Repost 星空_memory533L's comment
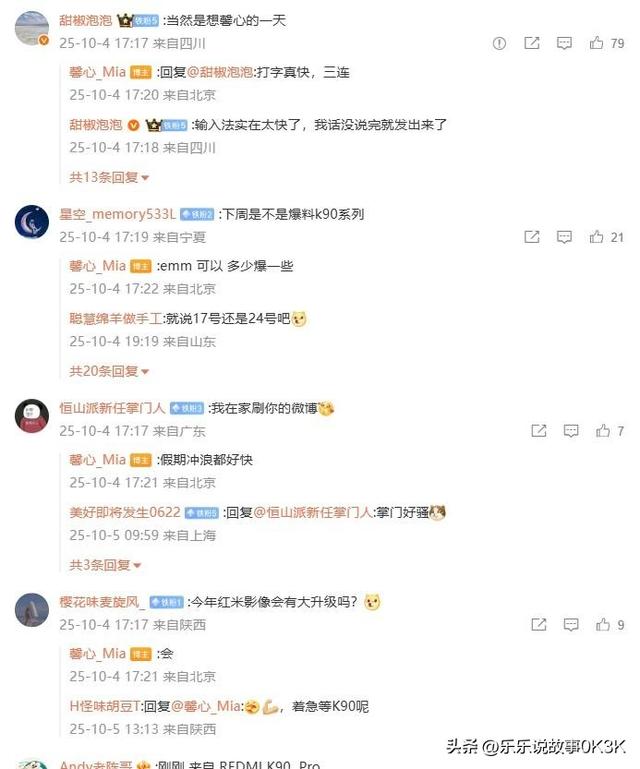The width and height of the screenshot is (640, 769). 532,237
